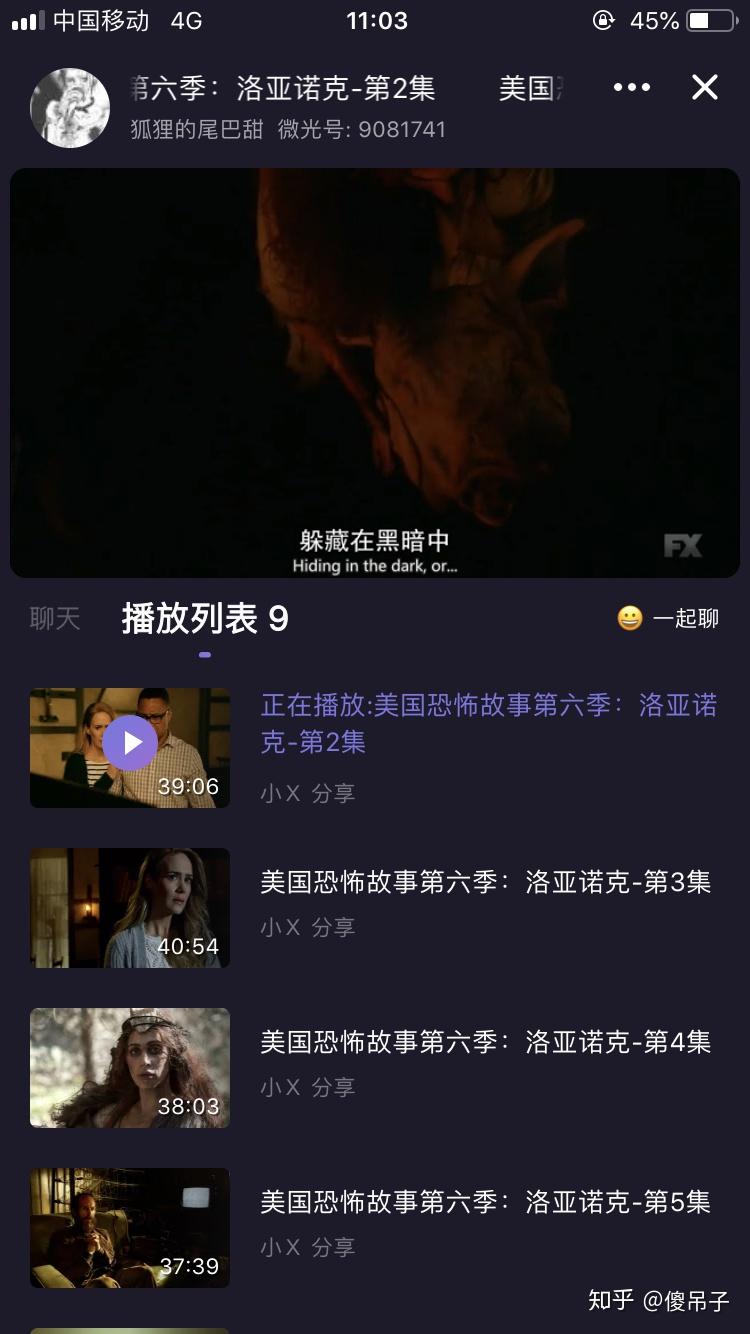This screenshot has height=1334, width=750.
Task: Select episode 洛亚诺克-第4集 from playlist
Action: click(x=485, y=1042)
